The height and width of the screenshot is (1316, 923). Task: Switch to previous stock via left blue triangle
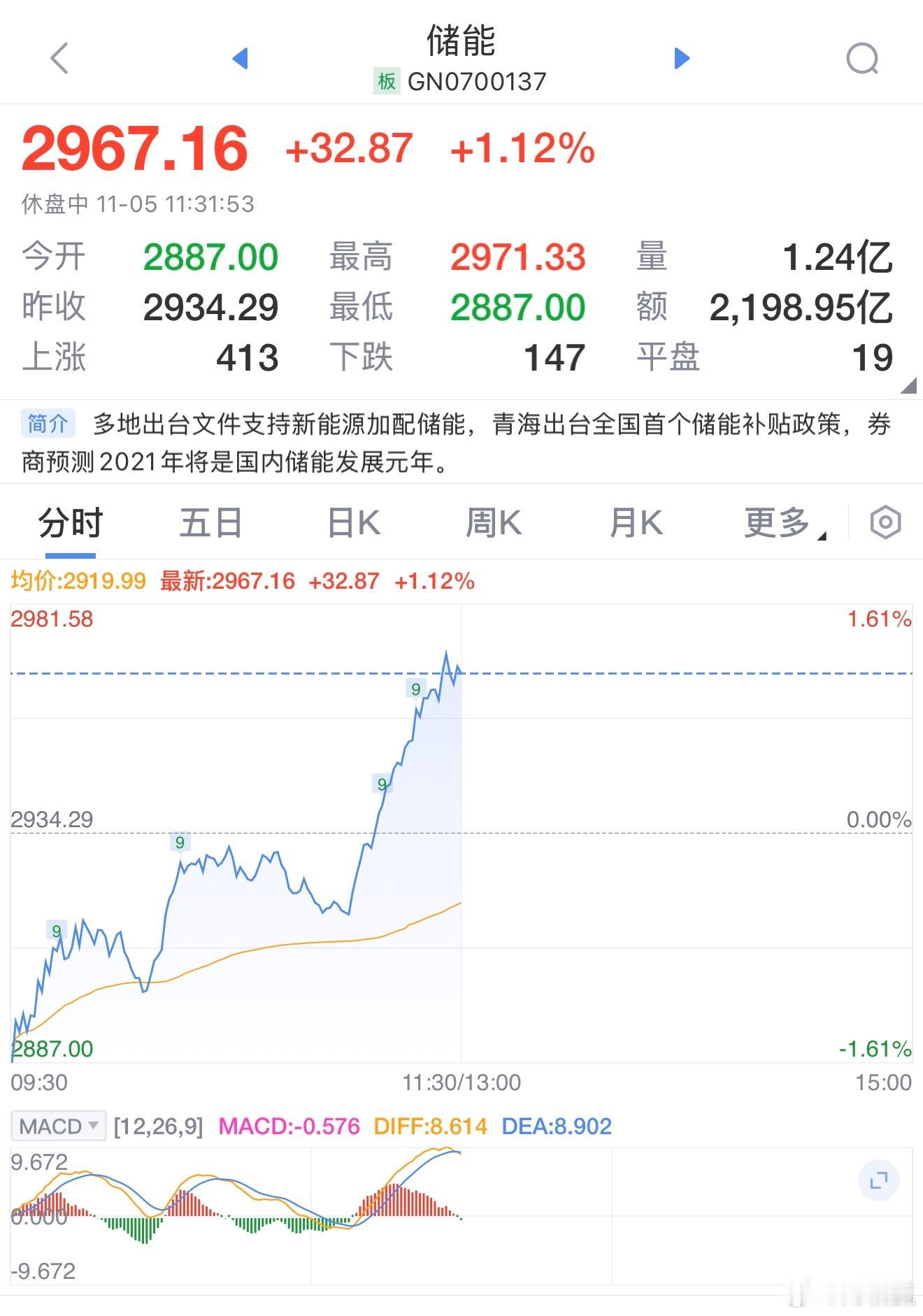click(x=240, y=59)
